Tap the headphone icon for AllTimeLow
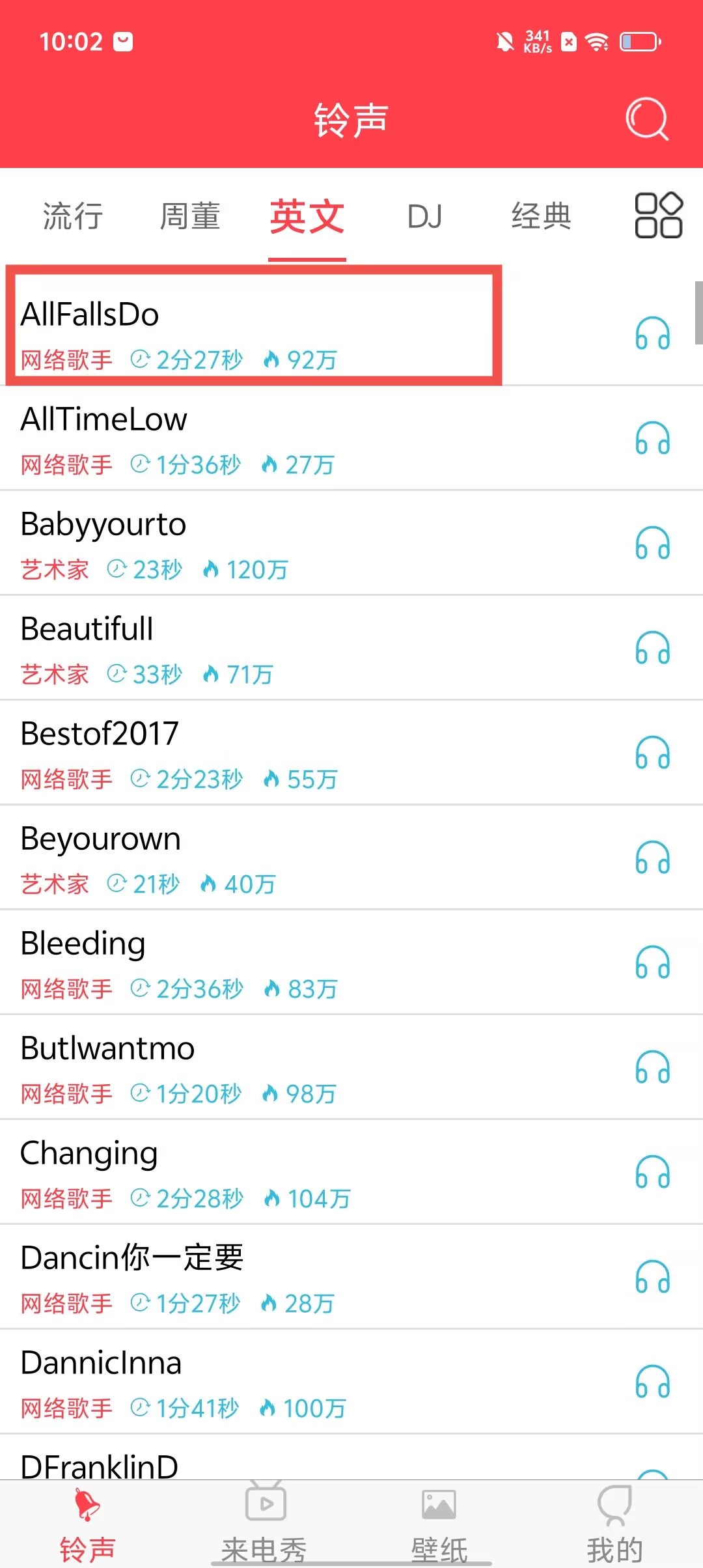 (652, 438)
